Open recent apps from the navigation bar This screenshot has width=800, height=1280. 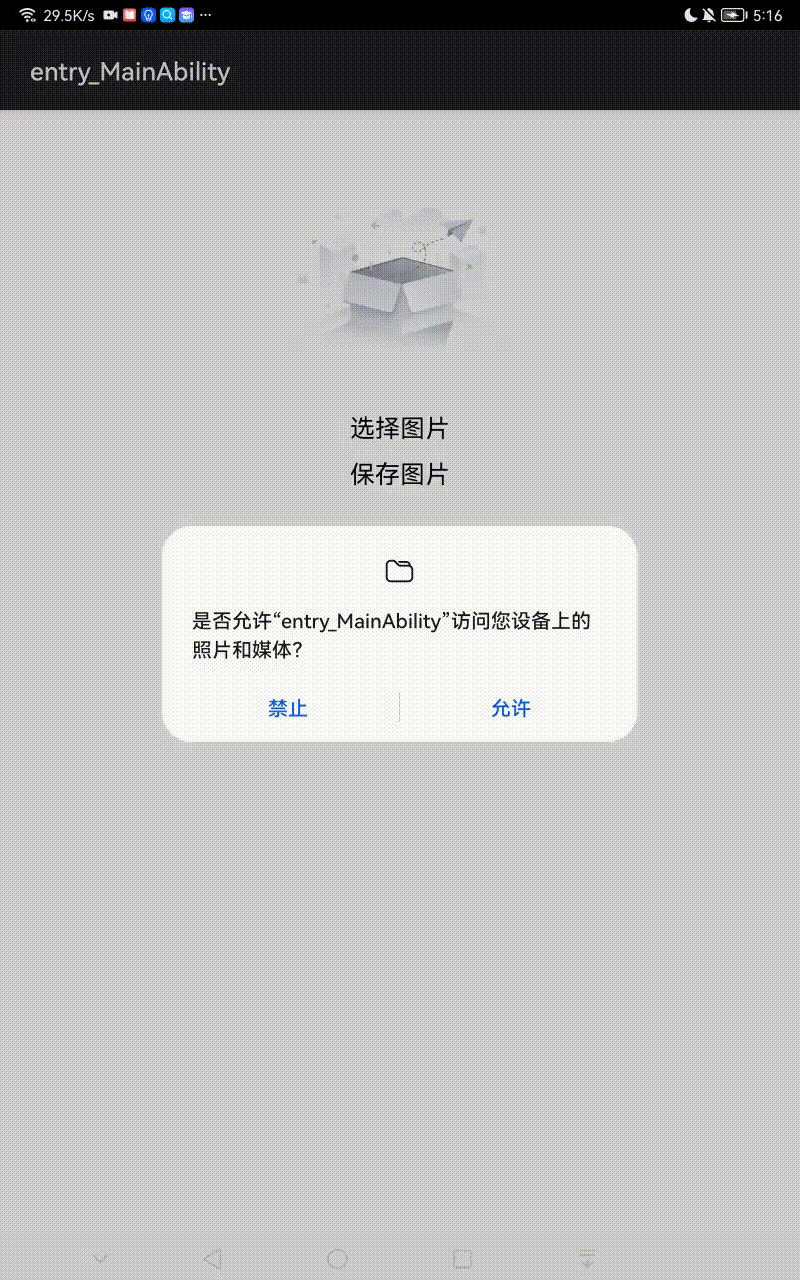click(x=462, y=1258)
